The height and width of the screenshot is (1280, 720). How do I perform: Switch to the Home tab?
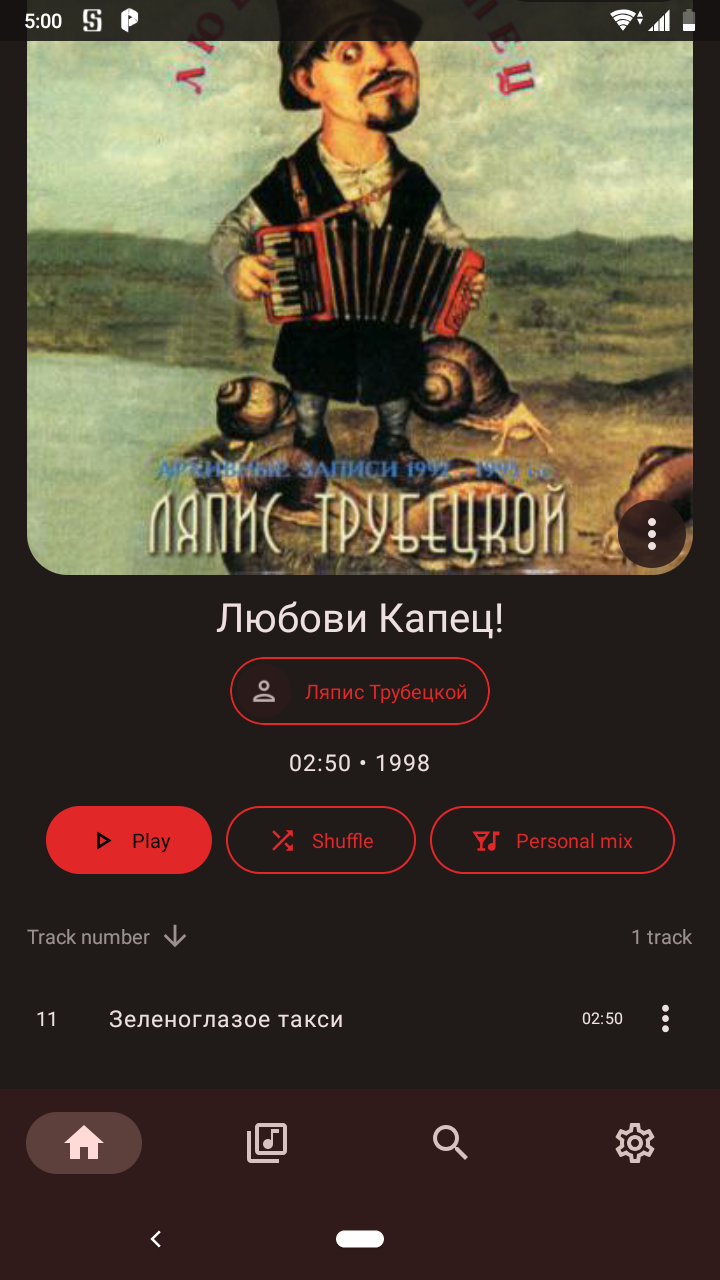pos(84,1142)
